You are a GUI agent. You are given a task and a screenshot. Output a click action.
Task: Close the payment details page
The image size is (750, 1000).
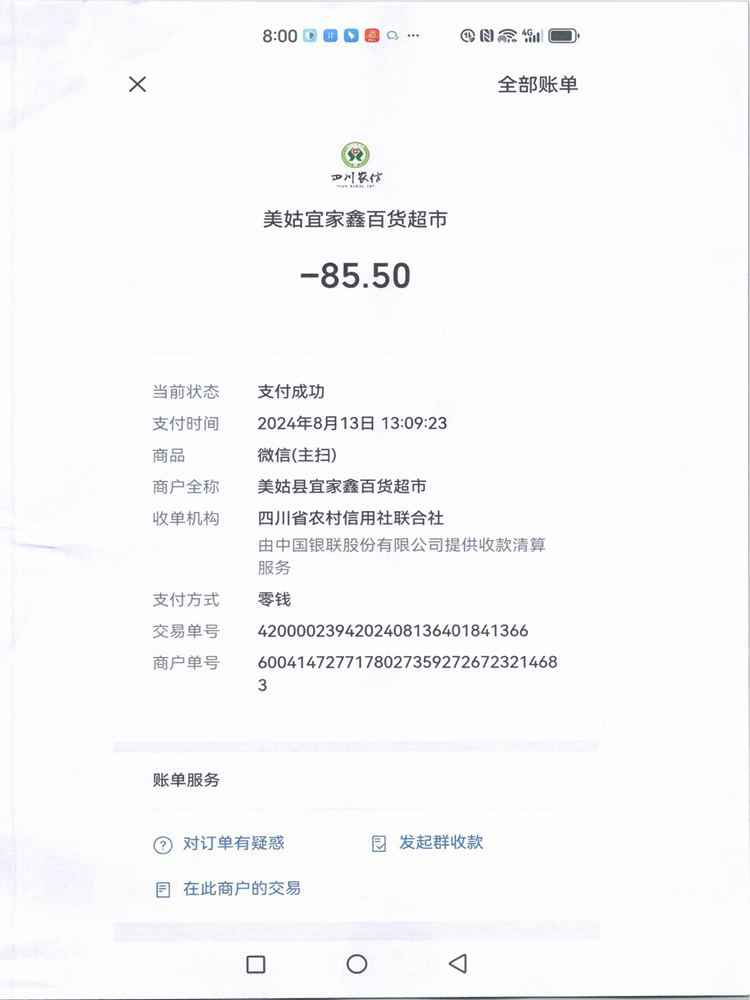click(x=138, y=84)
